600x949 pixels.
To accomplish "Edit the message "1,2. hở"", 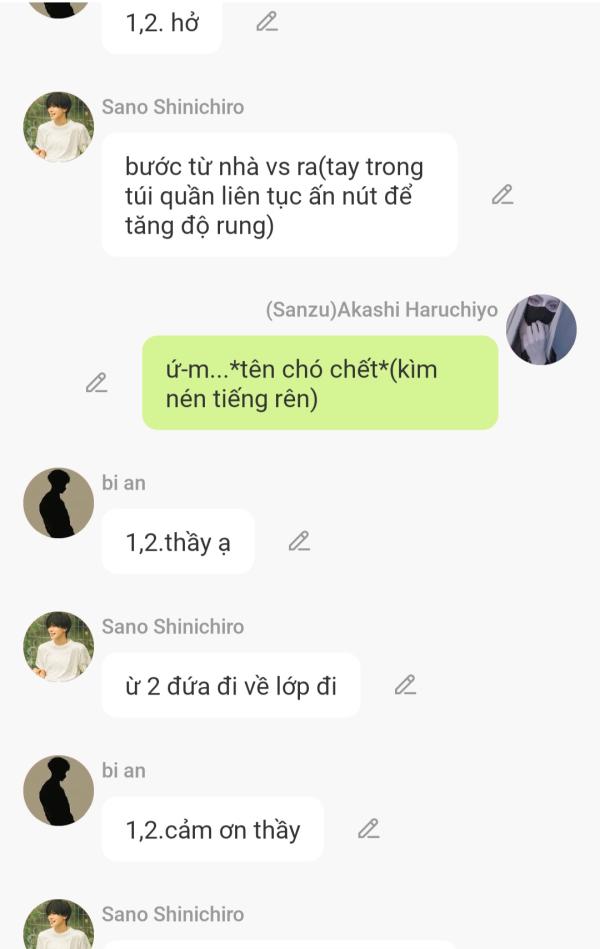I will click(267, 22).
